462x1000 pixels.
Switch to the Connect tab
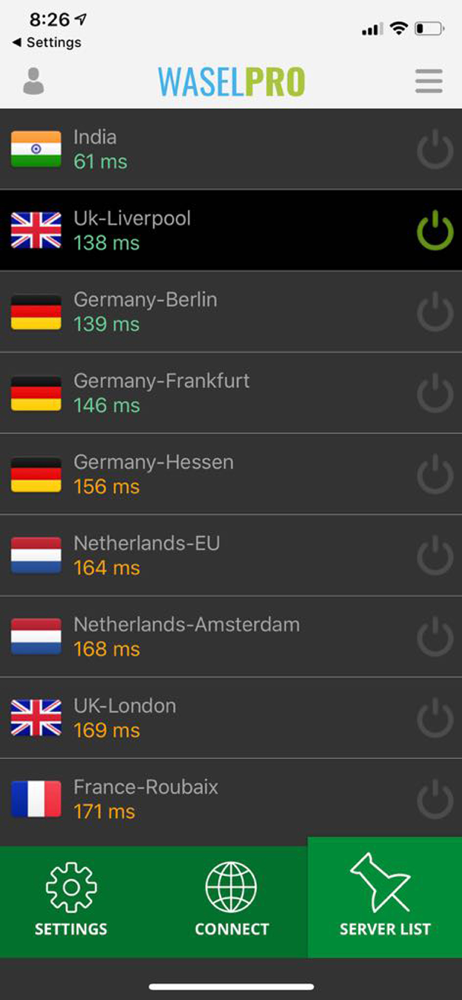point(231,902)
